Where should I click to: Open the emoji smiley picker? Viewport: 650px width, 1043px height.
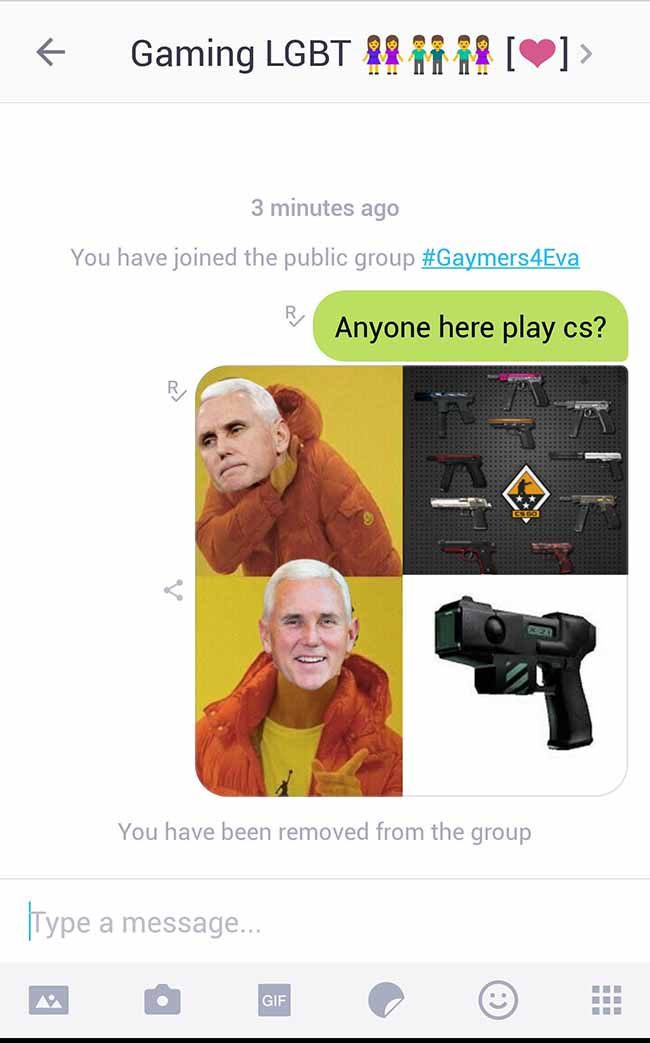(x=498, y=1000)
